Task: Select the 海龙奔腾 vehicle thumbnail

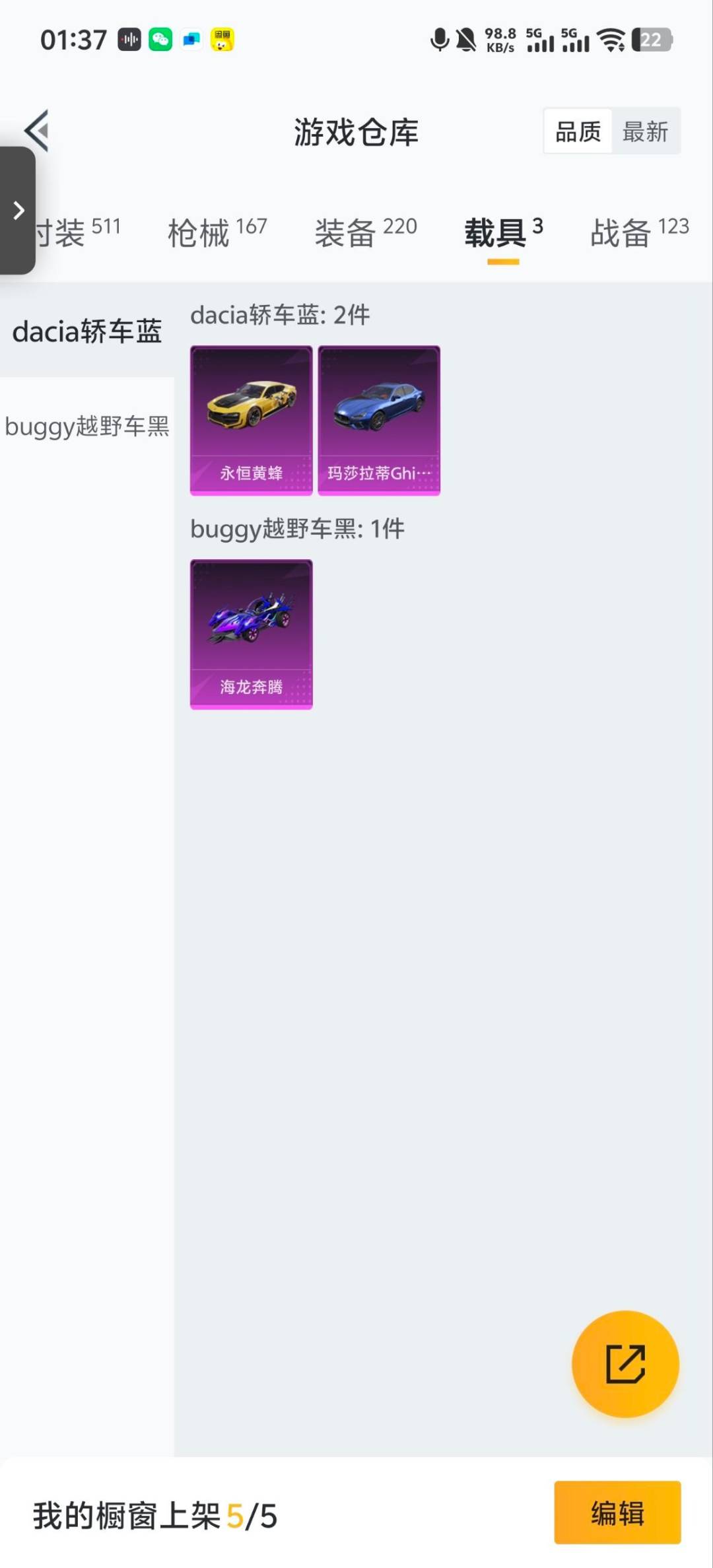Action: point(251,632)
